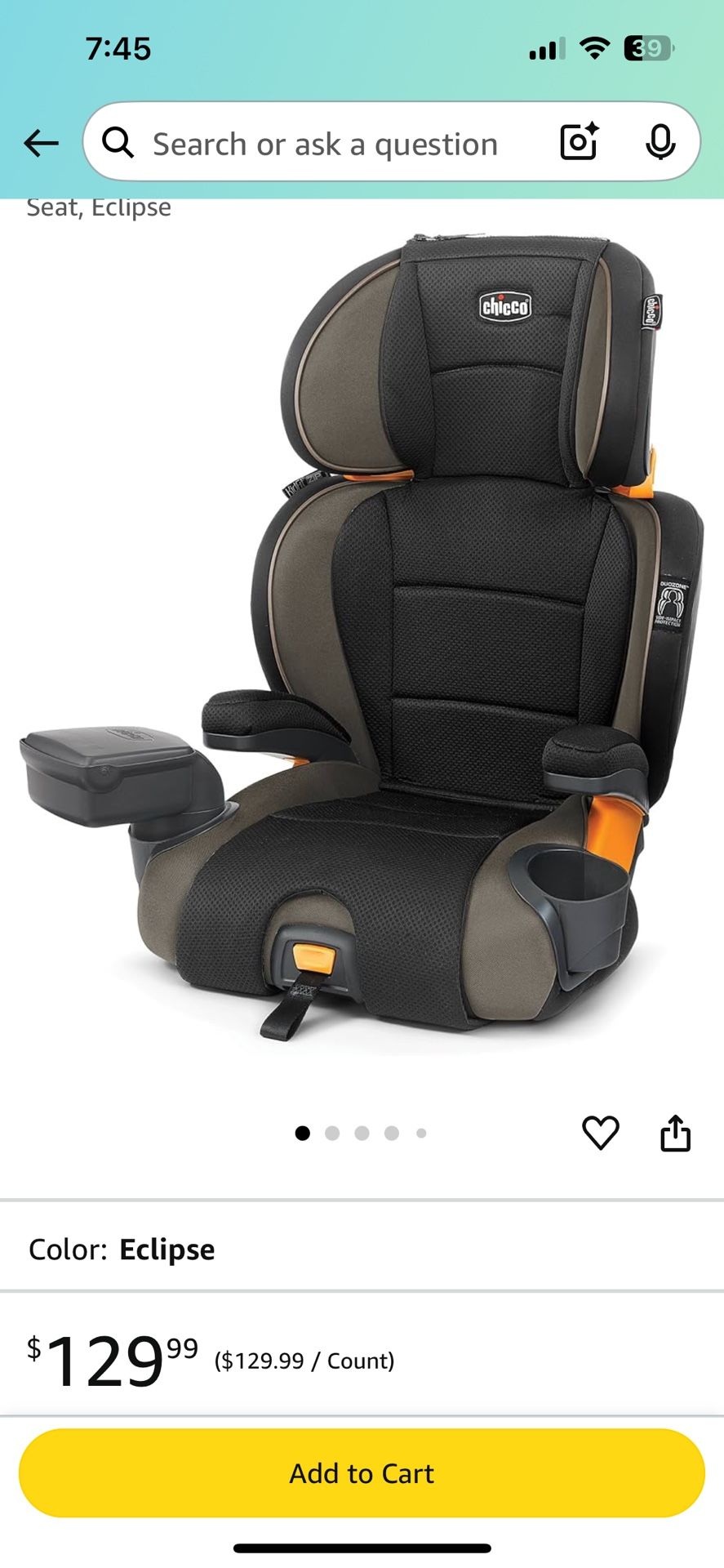Tap the magnifying glass search icon
The image size is (724, 1568).
119,141
